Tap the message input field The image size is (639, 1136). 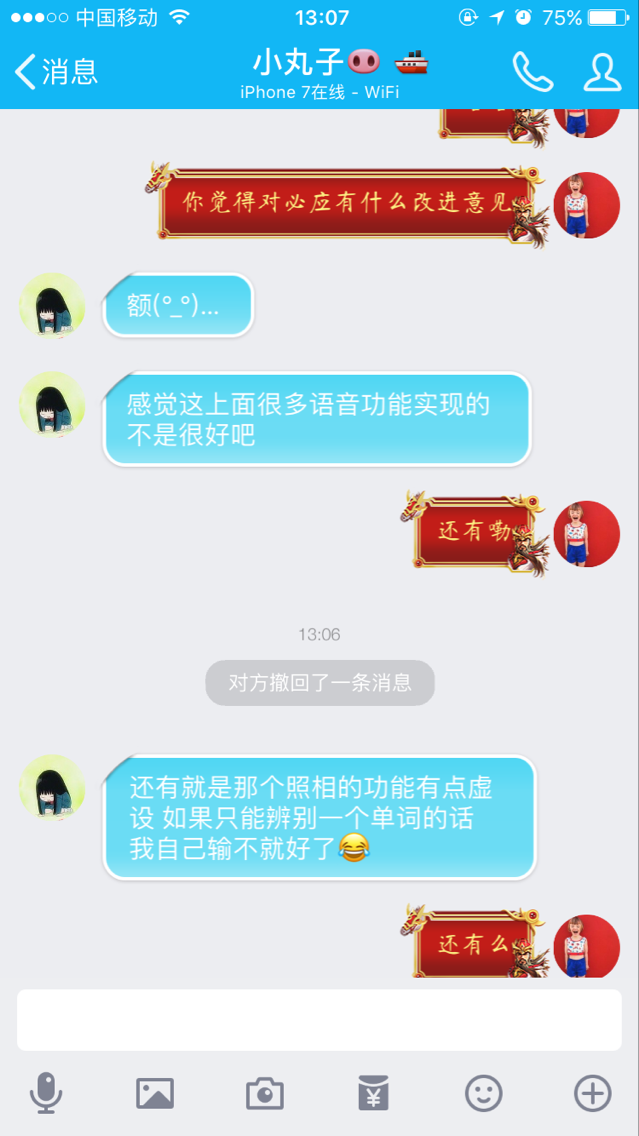pos(319,1020)
